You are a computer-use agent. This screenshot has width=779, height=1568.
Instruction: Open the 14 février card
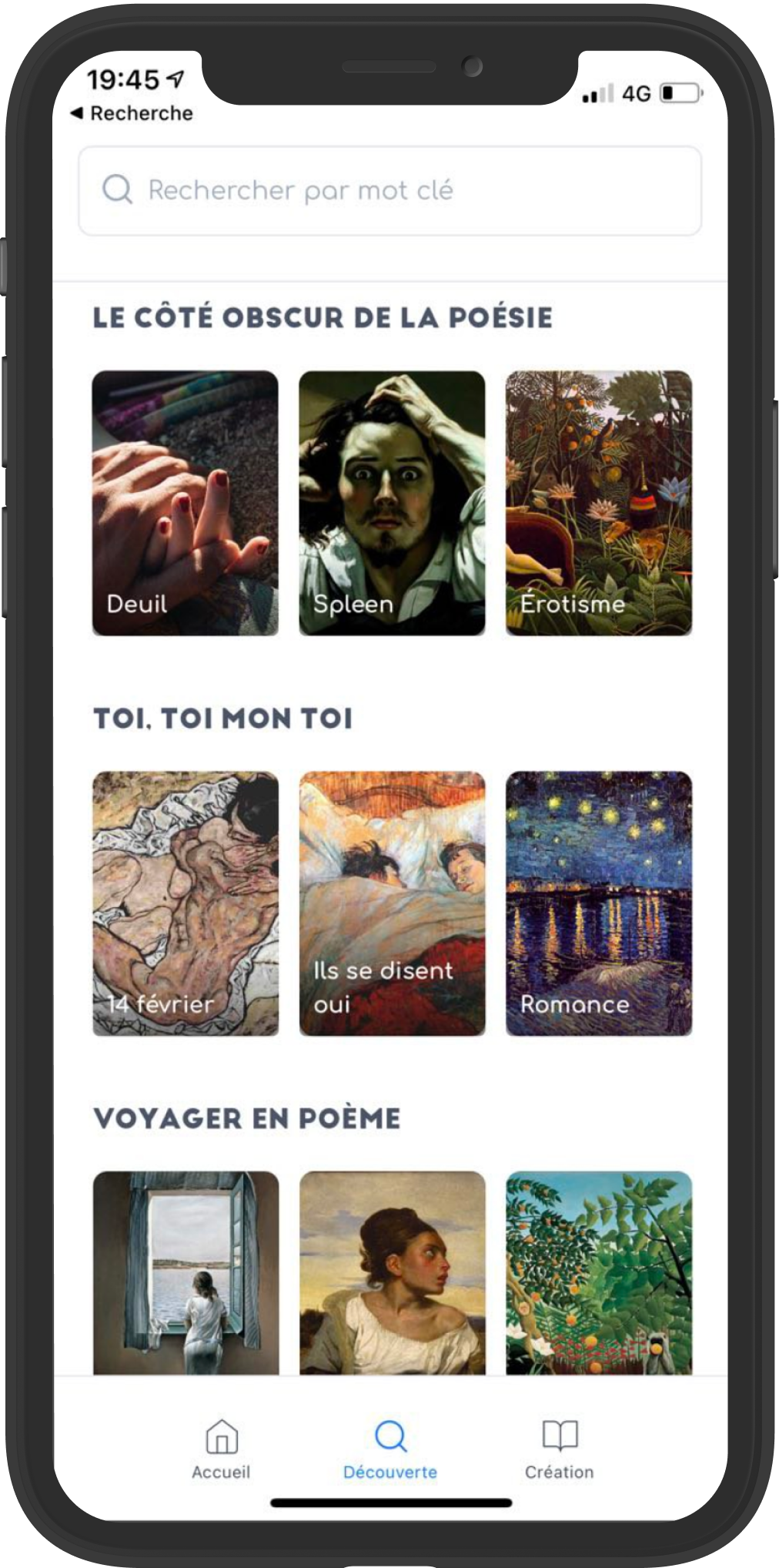(x=185, y=903)
